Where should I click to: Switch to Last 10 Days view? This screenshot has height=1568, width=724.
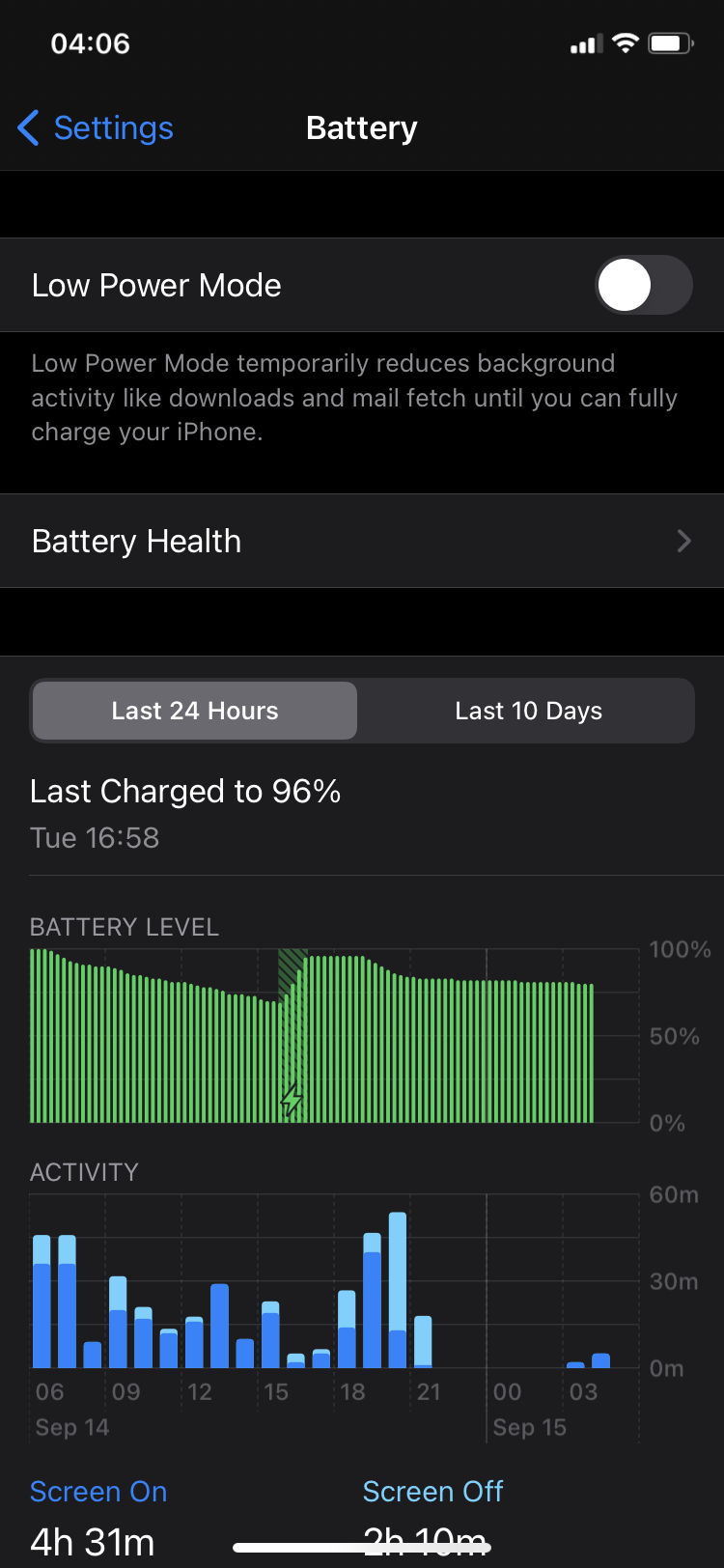point(528,711)
